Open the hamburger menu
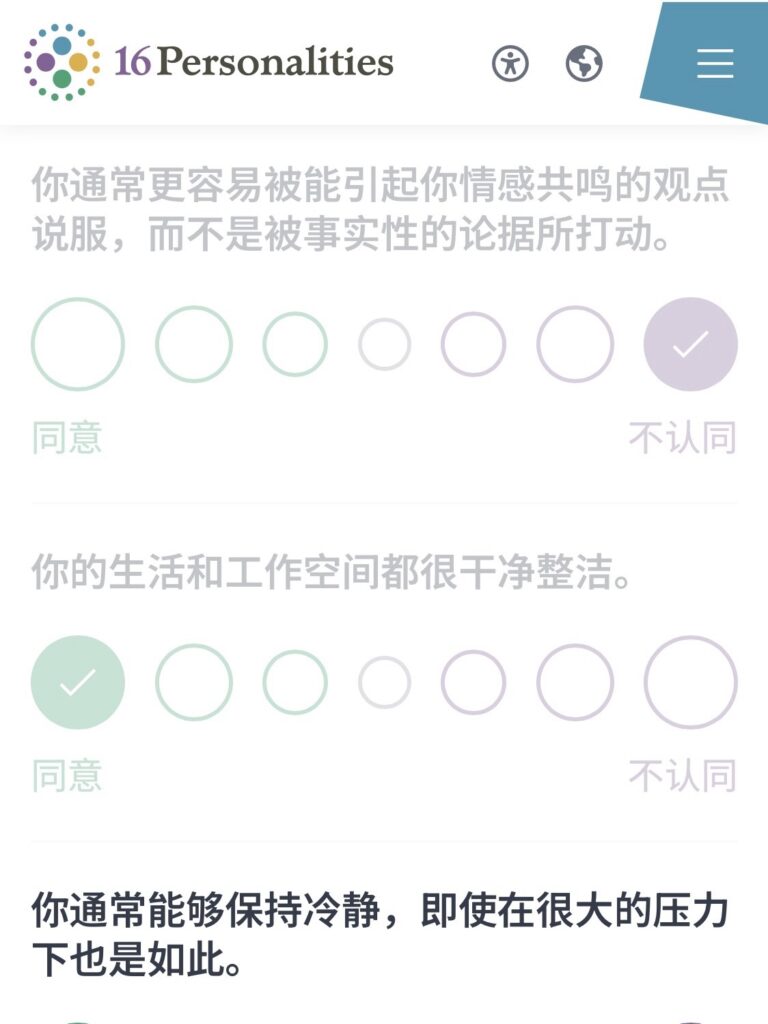Image resolution: width=768 pixels, height=1024 pixels. tap(715, 63)
